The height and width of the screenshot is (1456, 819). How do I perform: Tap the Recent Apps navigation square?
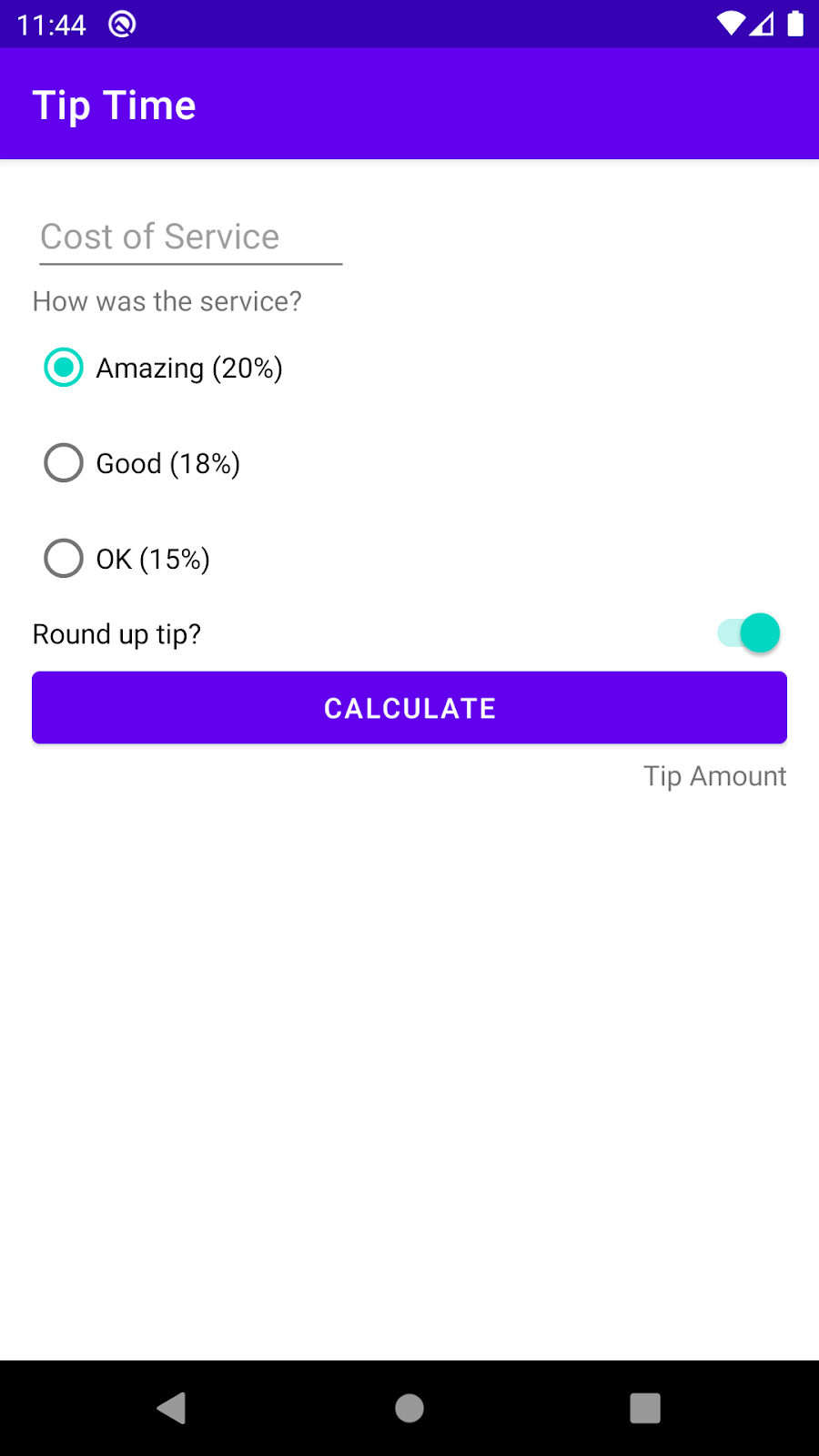[x=645, y=1408]
